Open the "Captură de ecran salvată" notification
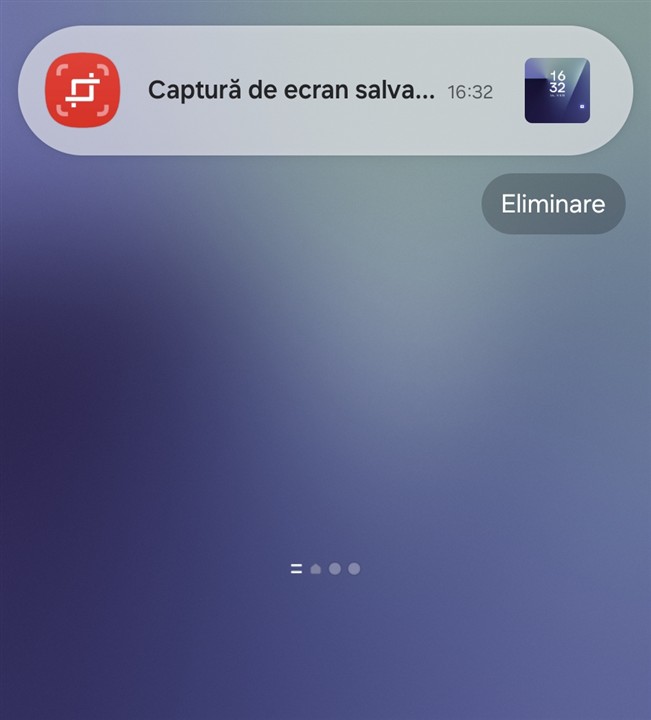This screenshot has height=720, width=651. point(290,91)
